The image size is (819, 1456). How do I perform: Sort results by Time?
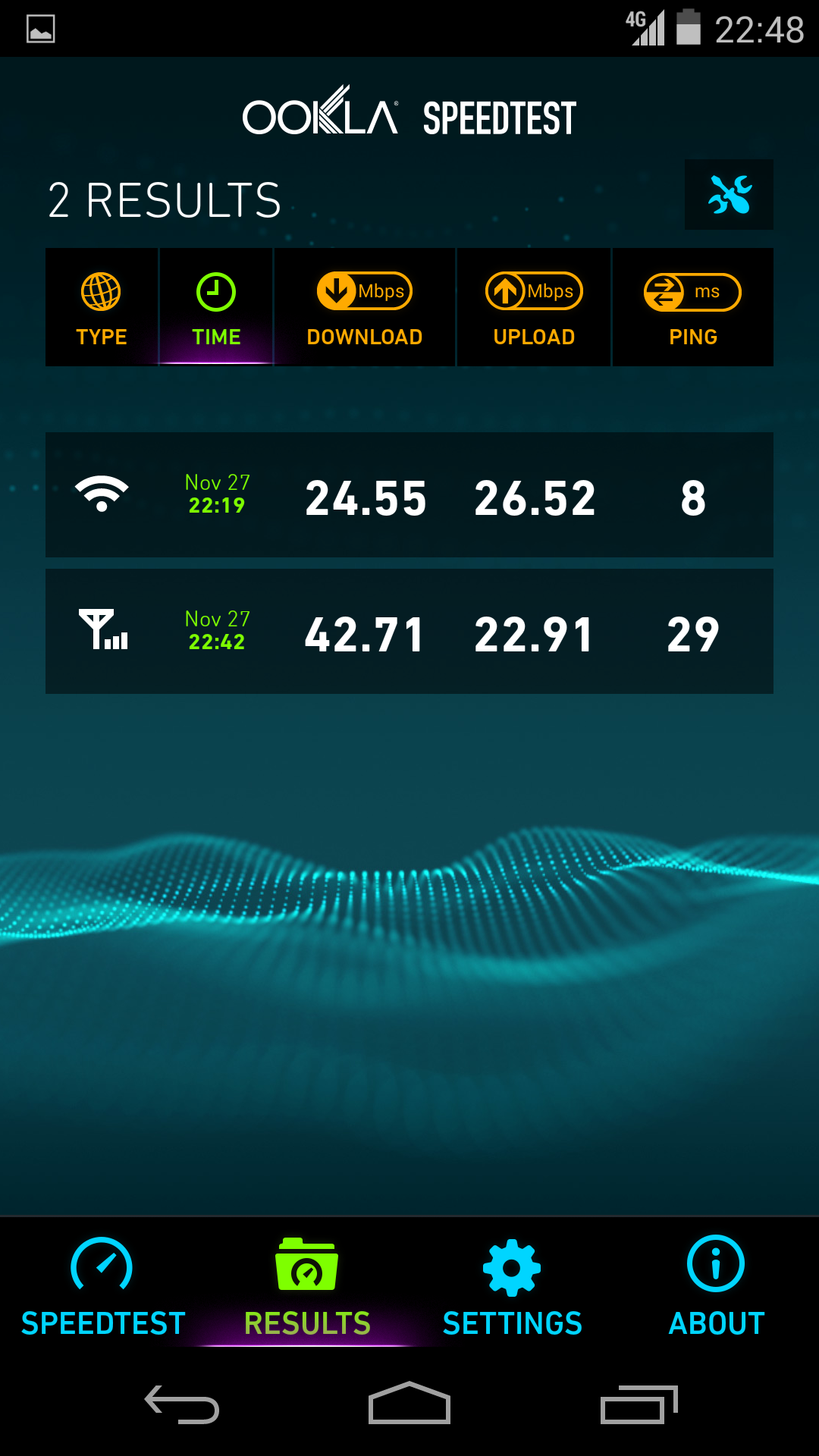tap(216, 307)
